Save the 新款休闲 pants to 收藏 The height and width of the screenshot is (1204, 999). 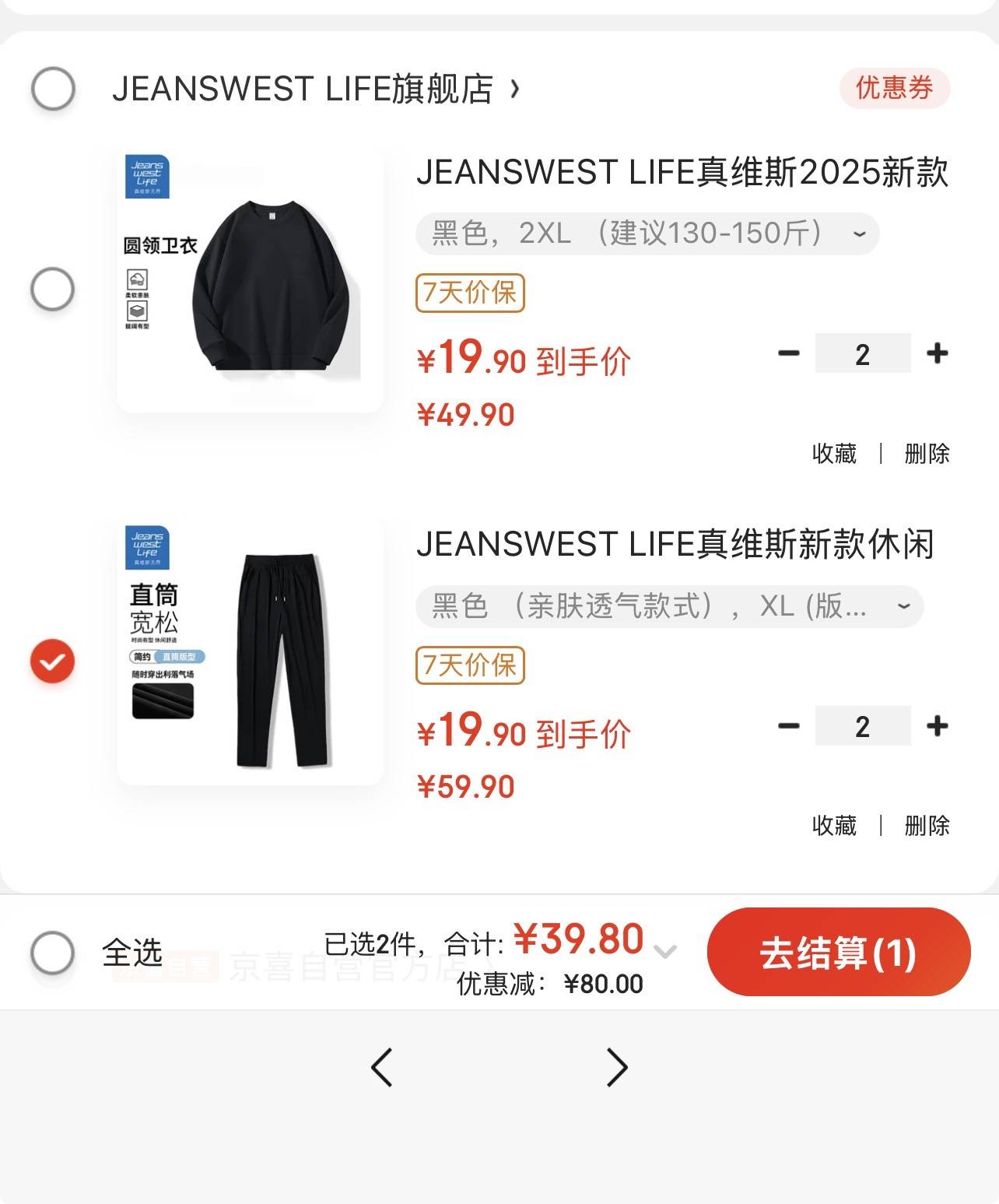[834, 825]
